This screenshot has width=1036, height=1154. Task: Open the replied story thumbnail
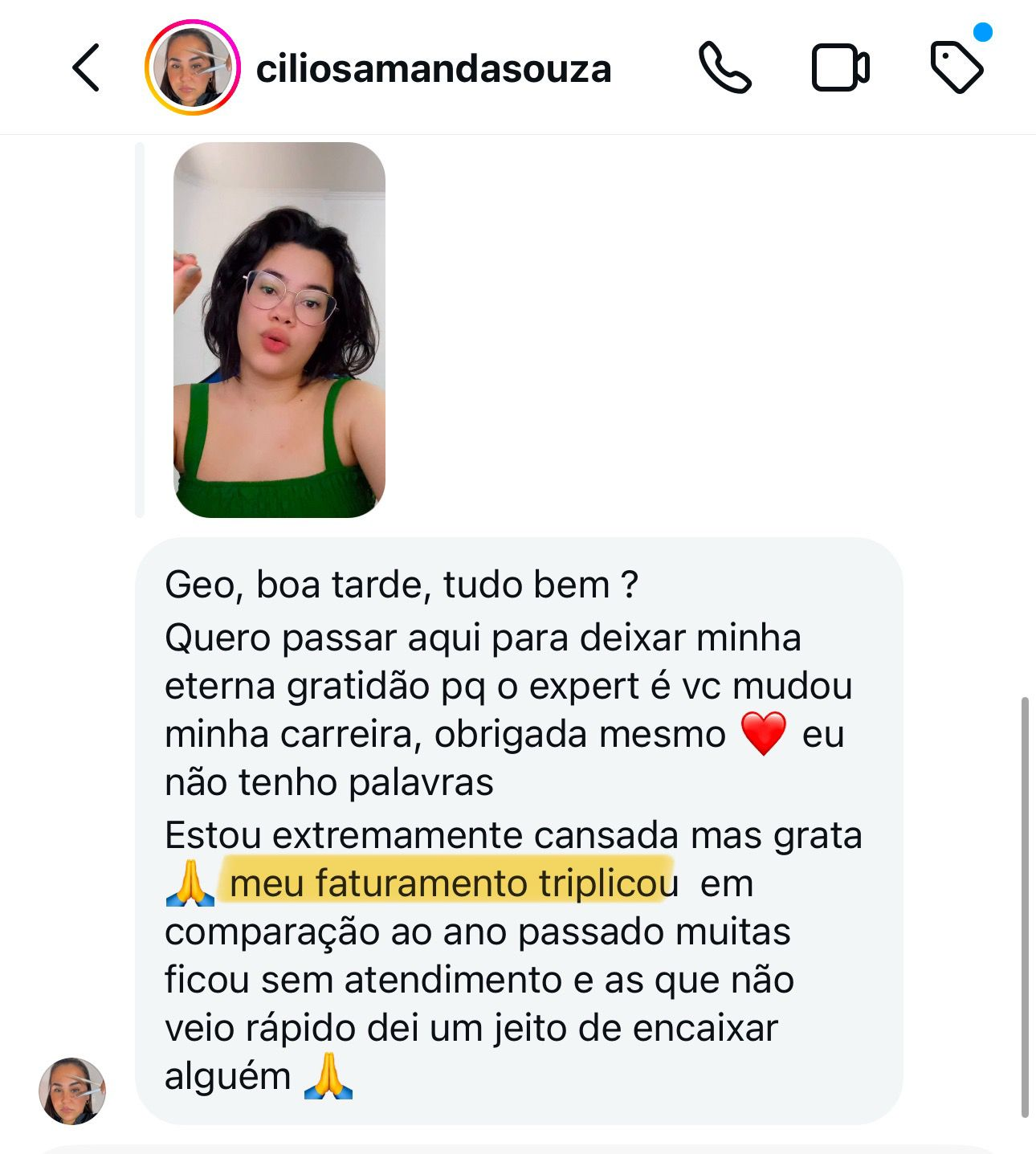(279, 329)
